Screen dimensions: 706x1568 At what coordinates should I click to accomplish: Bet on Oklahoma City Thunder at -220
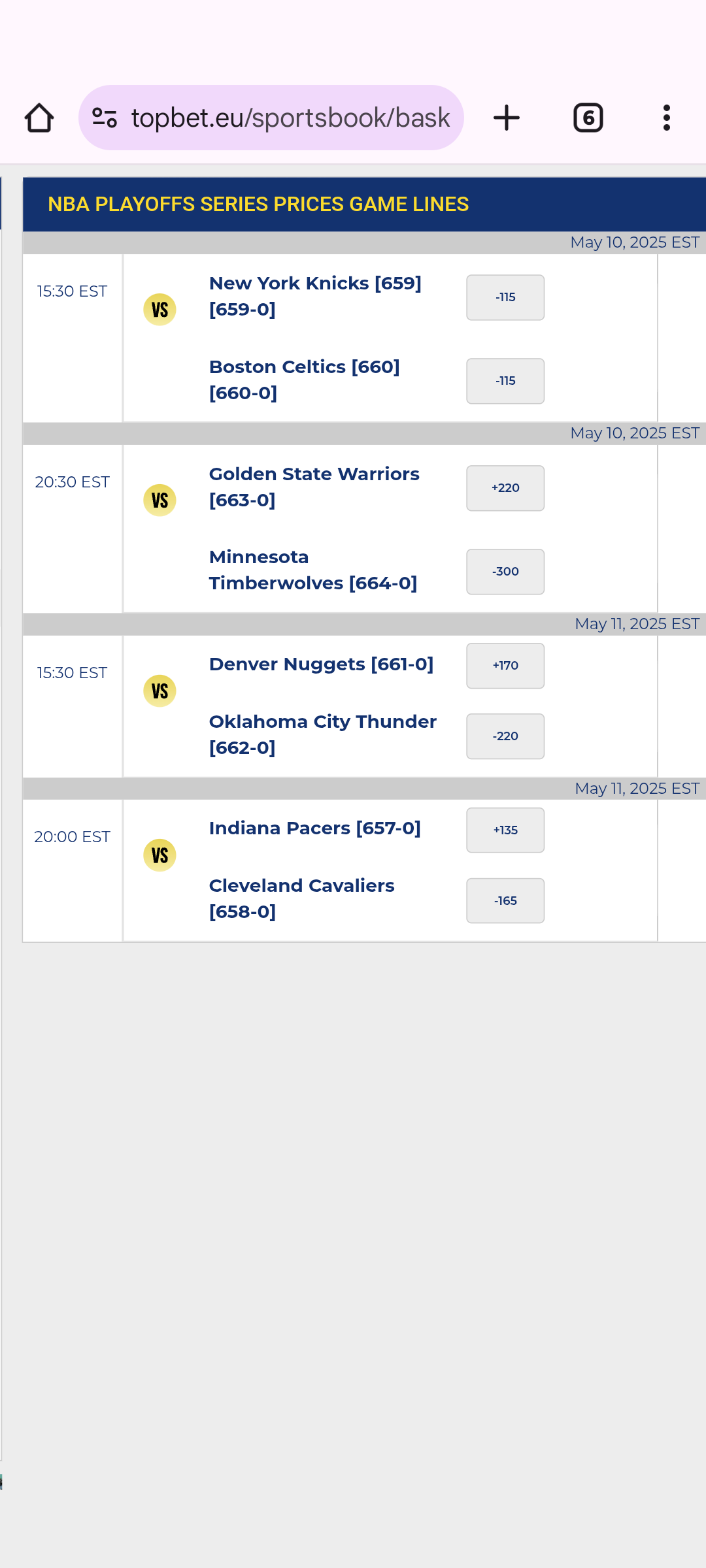pyautogui.click(x=505, y=736)
